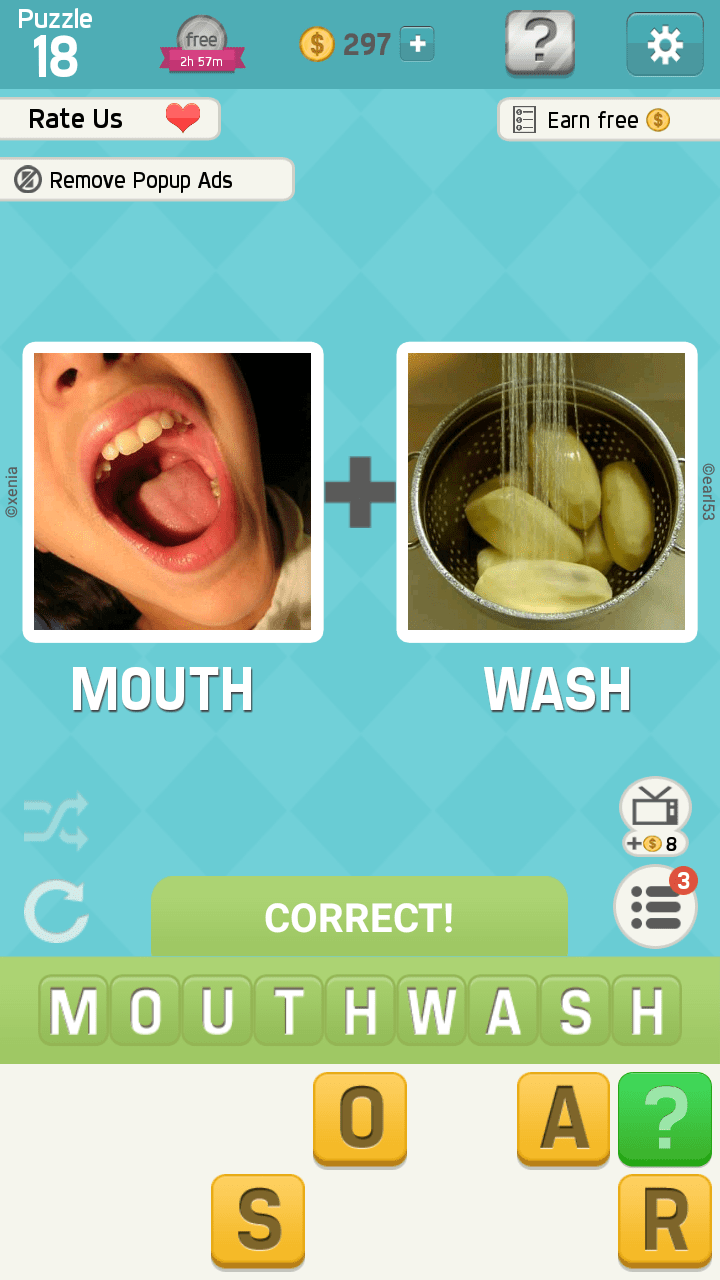Reset the answer with refresh icon
The height and width of the screenshot is (1280, 720).
[x=56, y=912]
